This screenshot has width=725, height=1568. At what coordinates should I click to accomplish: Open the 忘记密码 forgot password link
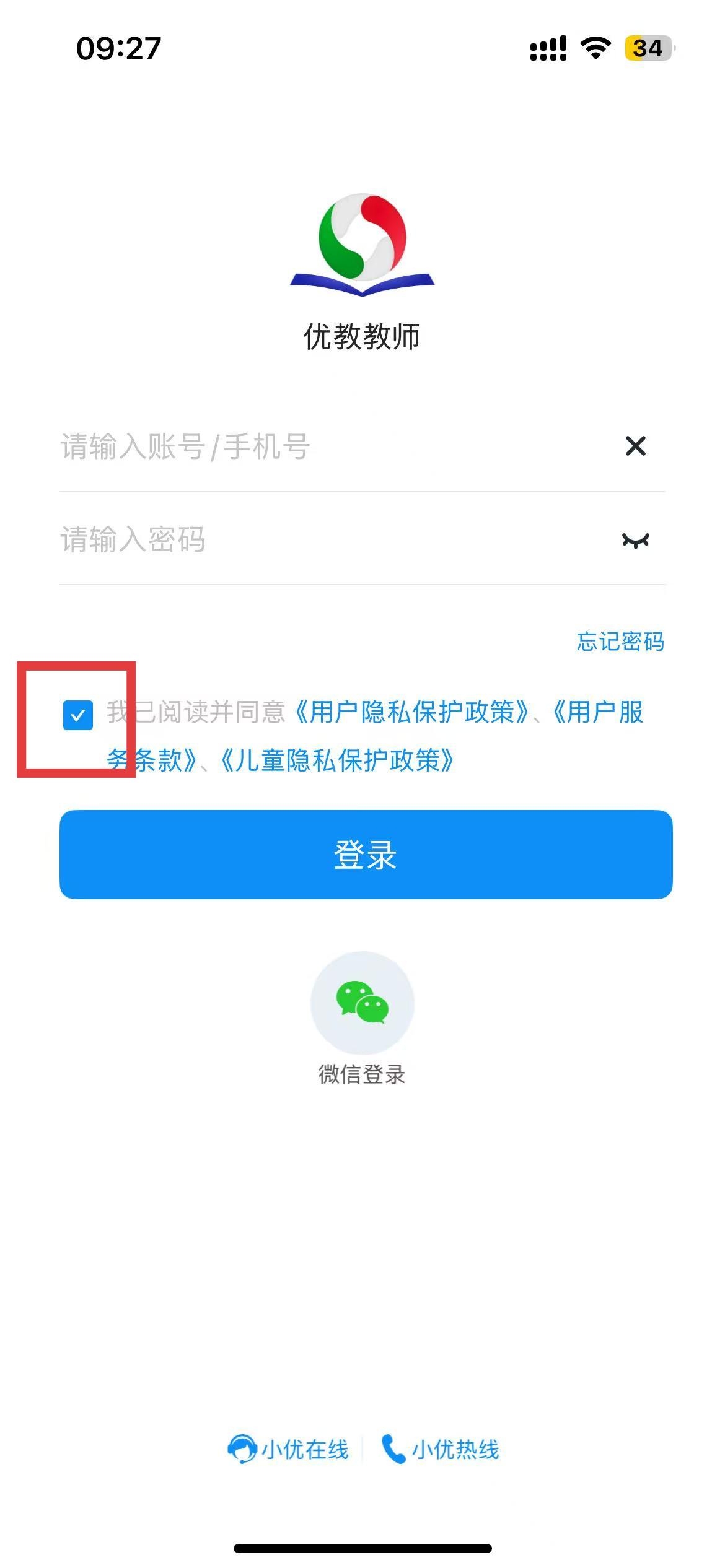point(620,642)
